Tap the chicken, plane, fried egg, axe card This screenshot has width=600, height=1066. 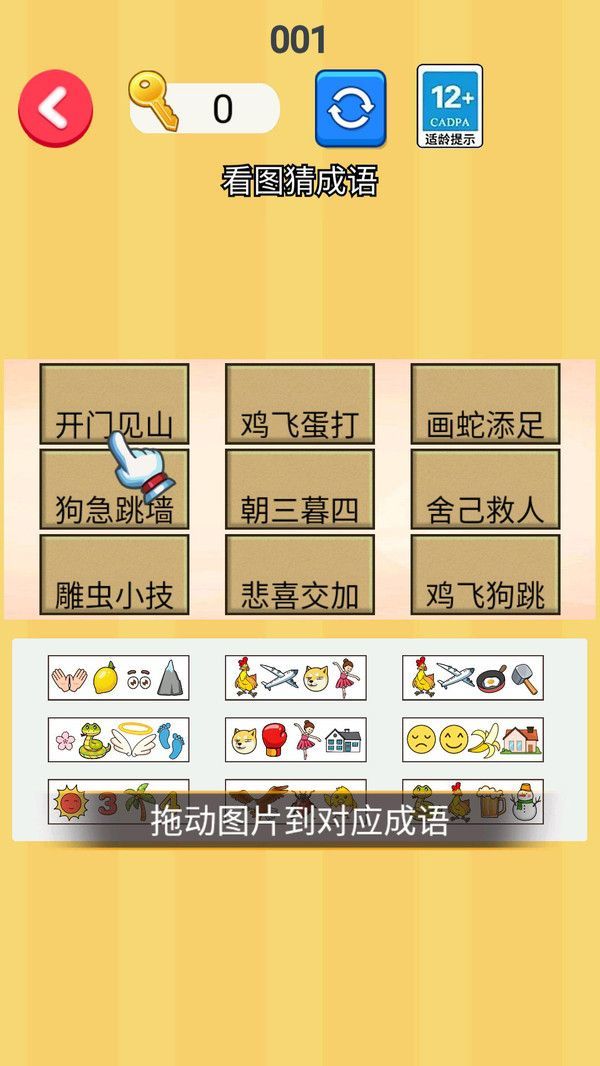click(473, 677)
